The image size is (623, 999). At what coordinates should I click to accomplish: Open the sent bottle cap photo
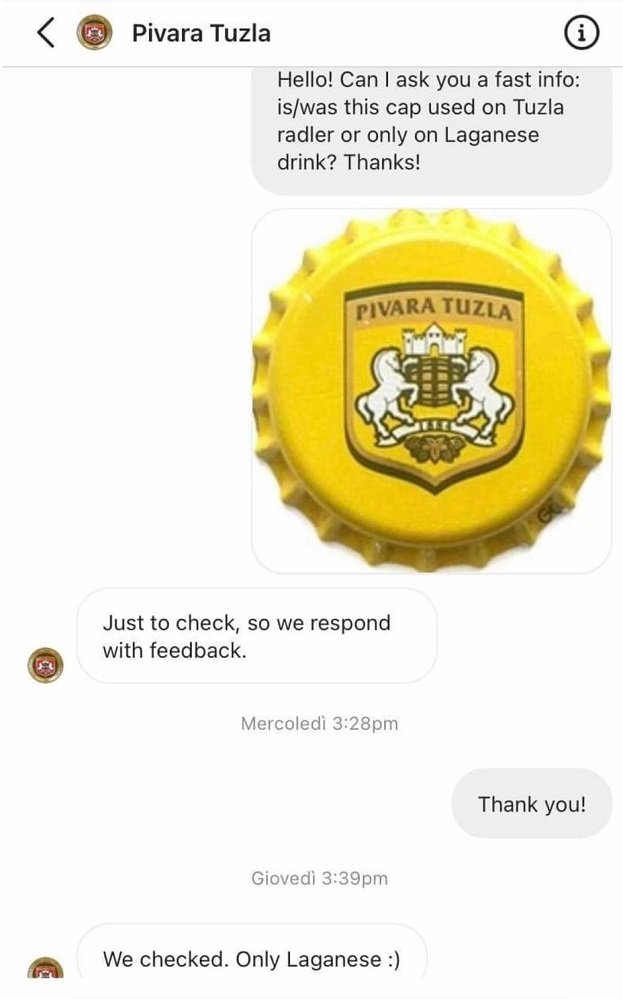click(432, 391)
